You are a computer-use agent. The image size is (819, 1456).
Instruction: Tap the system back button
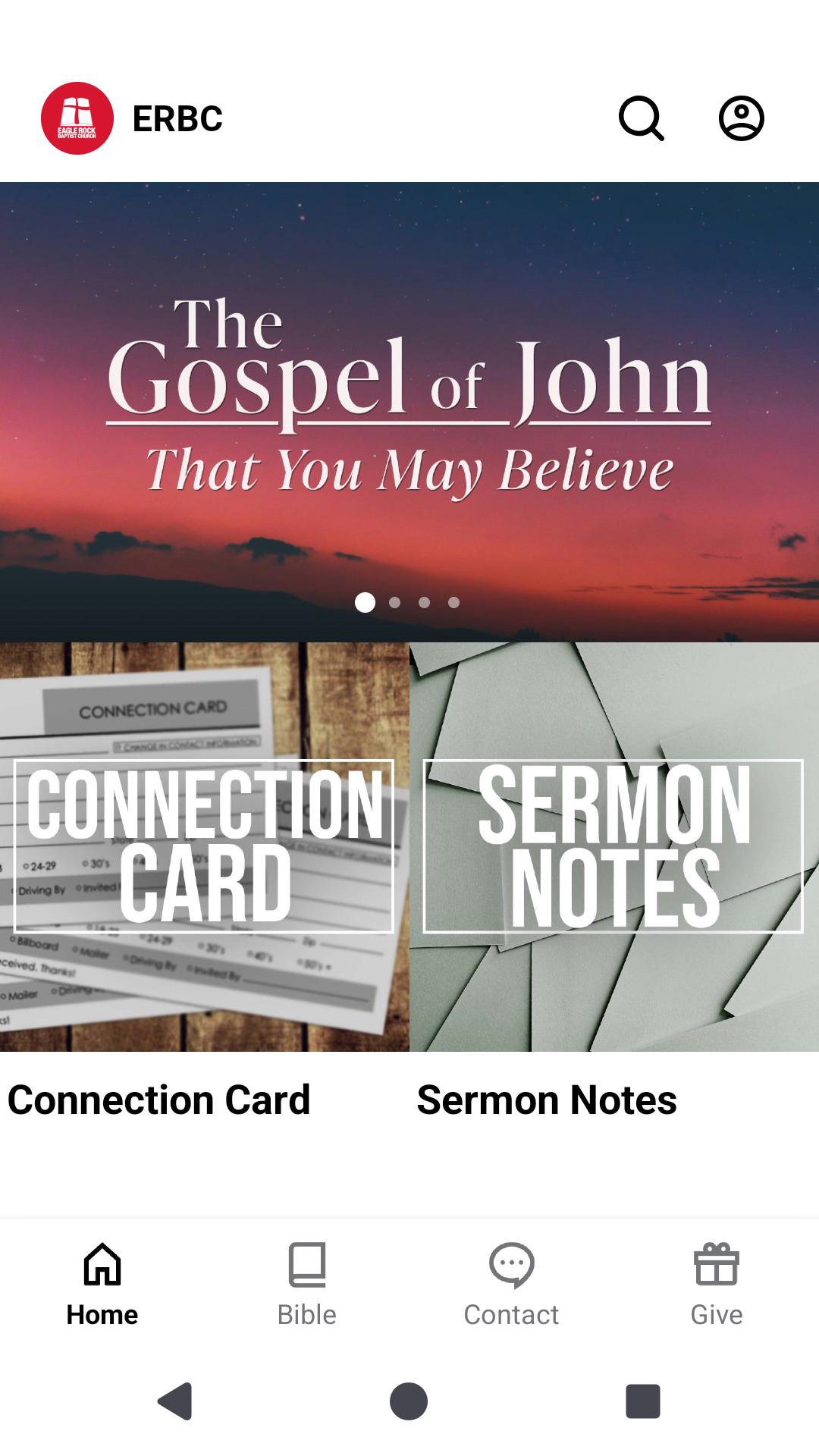(175, 1401)
